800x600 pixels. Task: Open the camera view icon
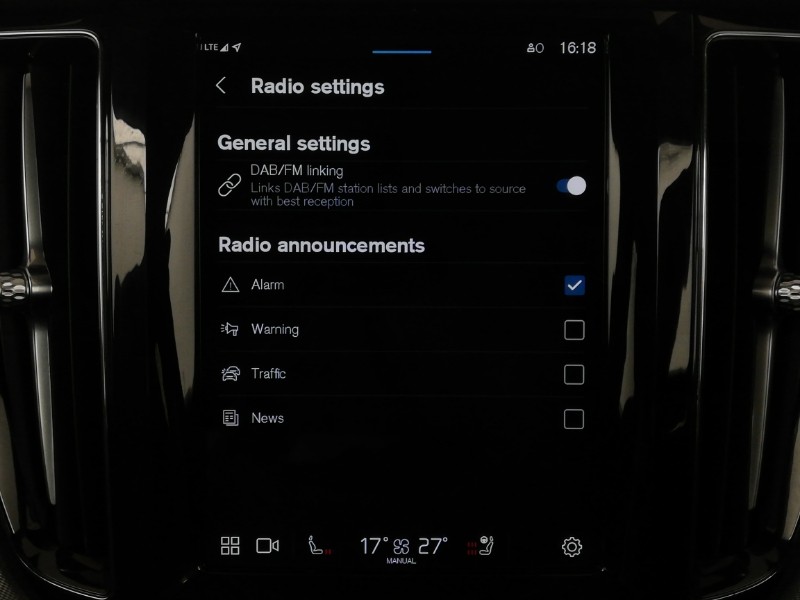click(267, 546)
